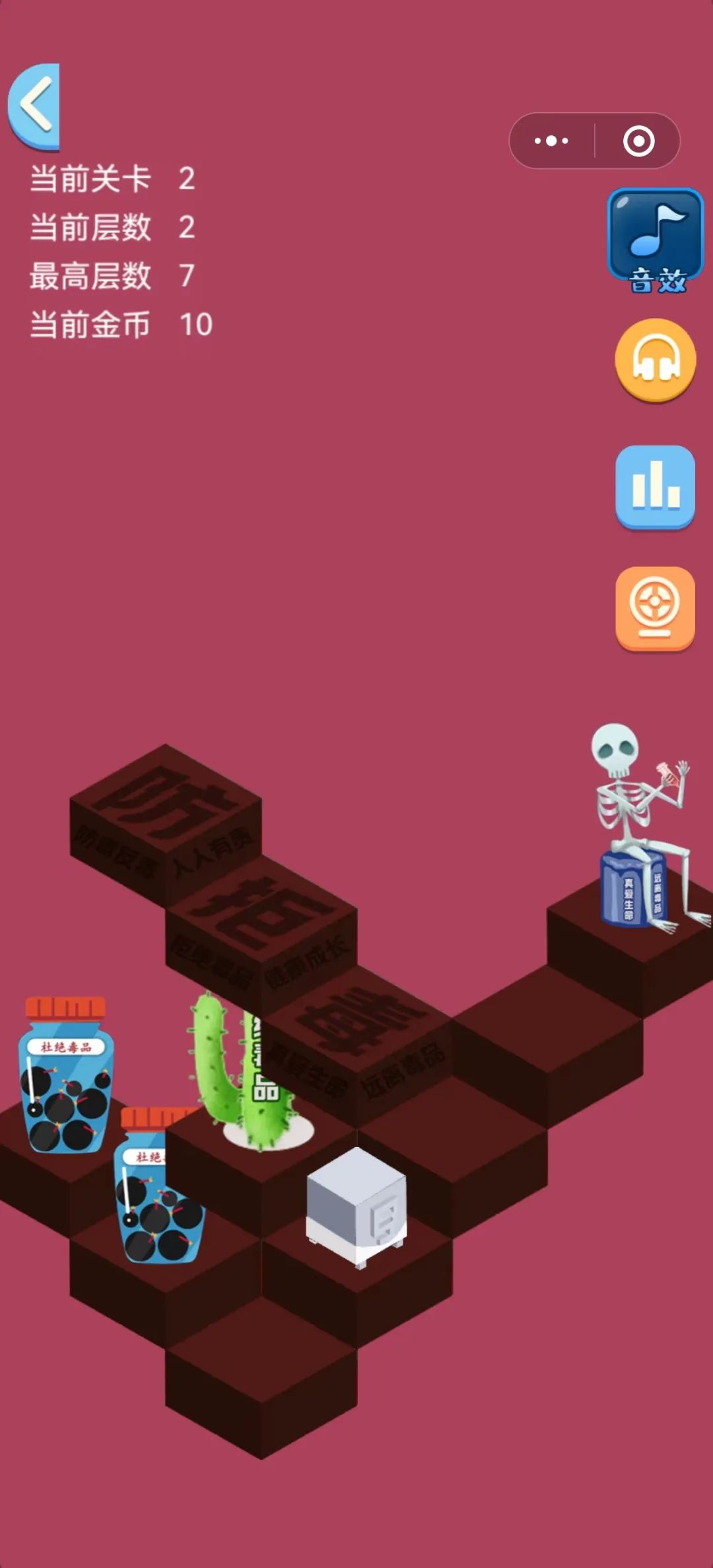Viewport: 713px width, 1568px height.
Task: Close the mini program with the circle button
Action: tap(638, 141)
